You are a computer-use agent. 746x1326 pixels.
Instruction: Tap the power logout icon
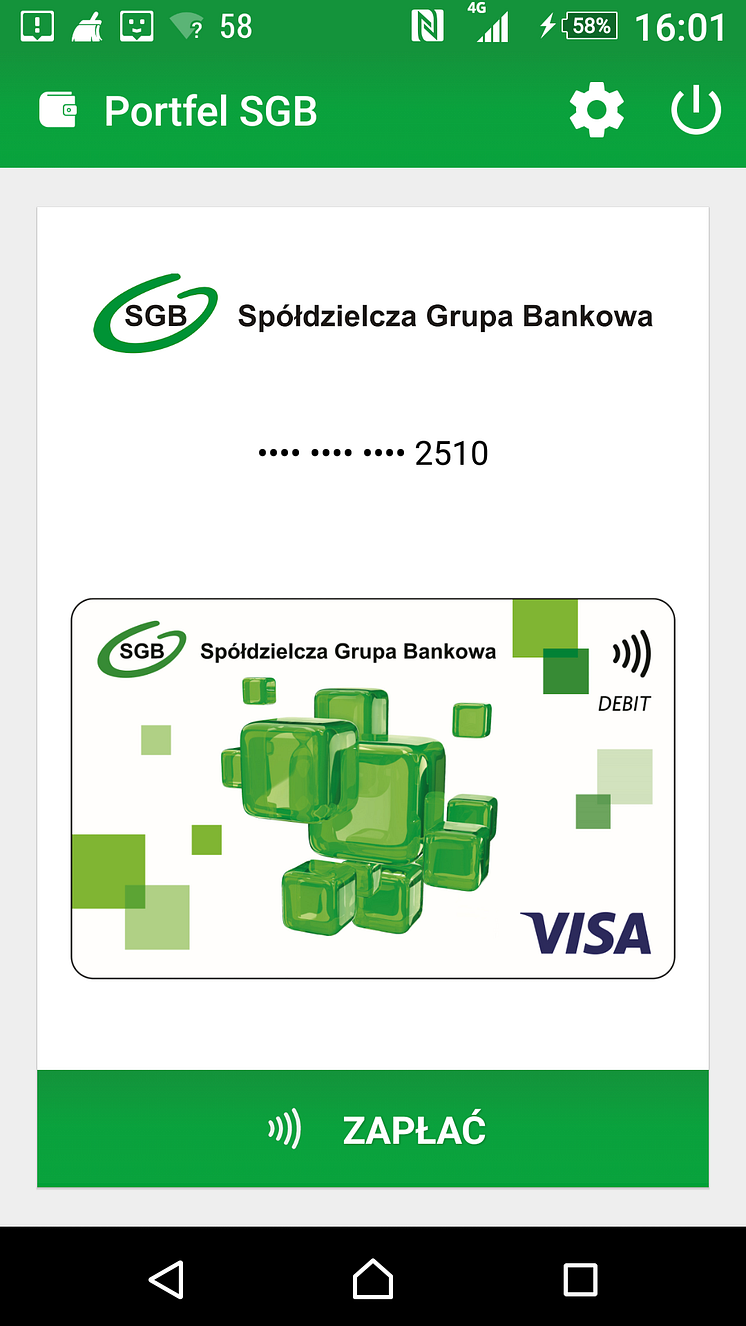pyautogui.click(x=695, y=110)
